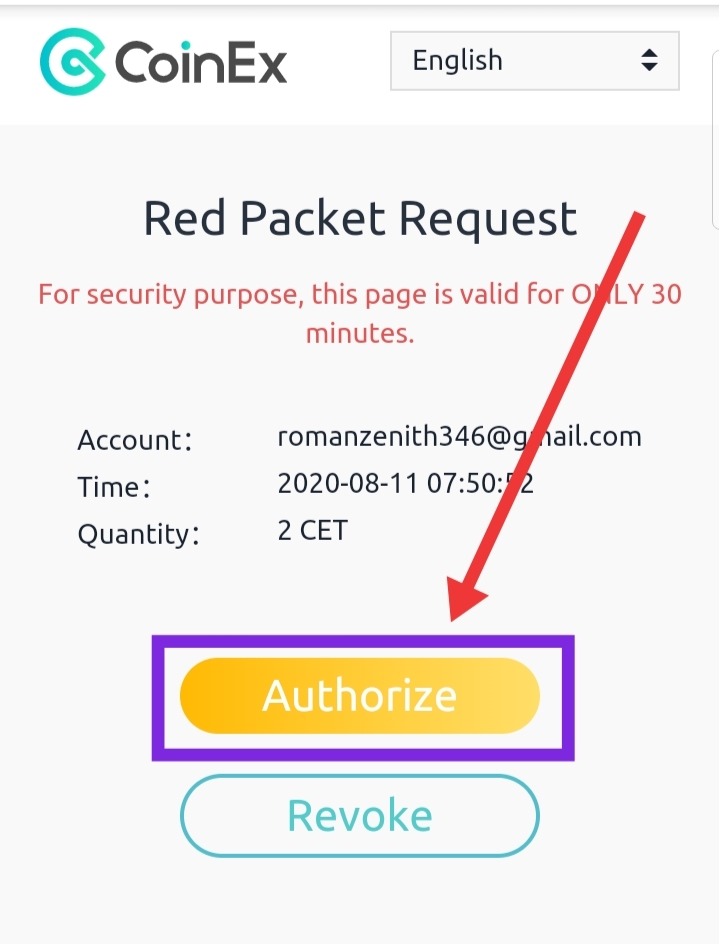Revoke the red packet request
The image size is (719, 944).
tap(360, 815)
